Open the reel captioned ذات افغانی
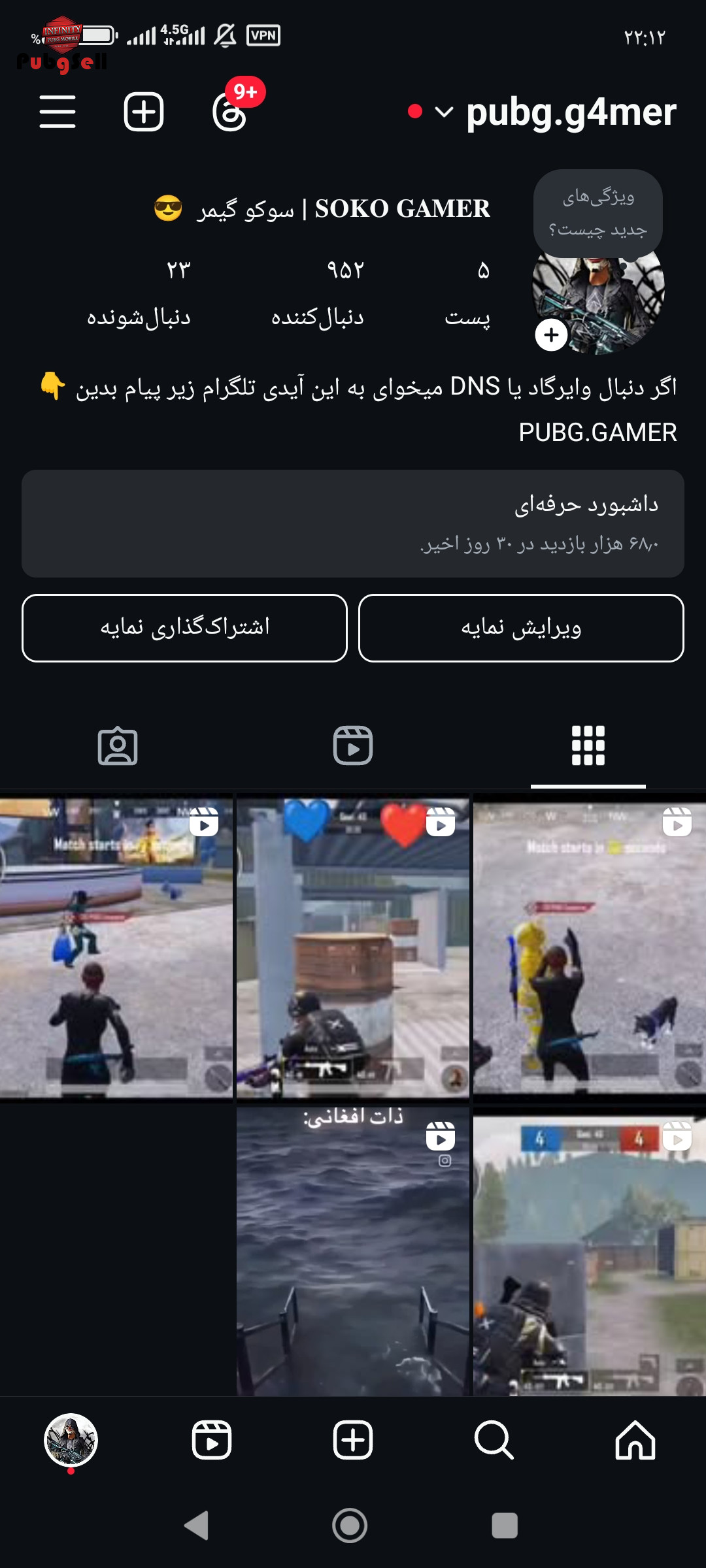 point(353,1251)
